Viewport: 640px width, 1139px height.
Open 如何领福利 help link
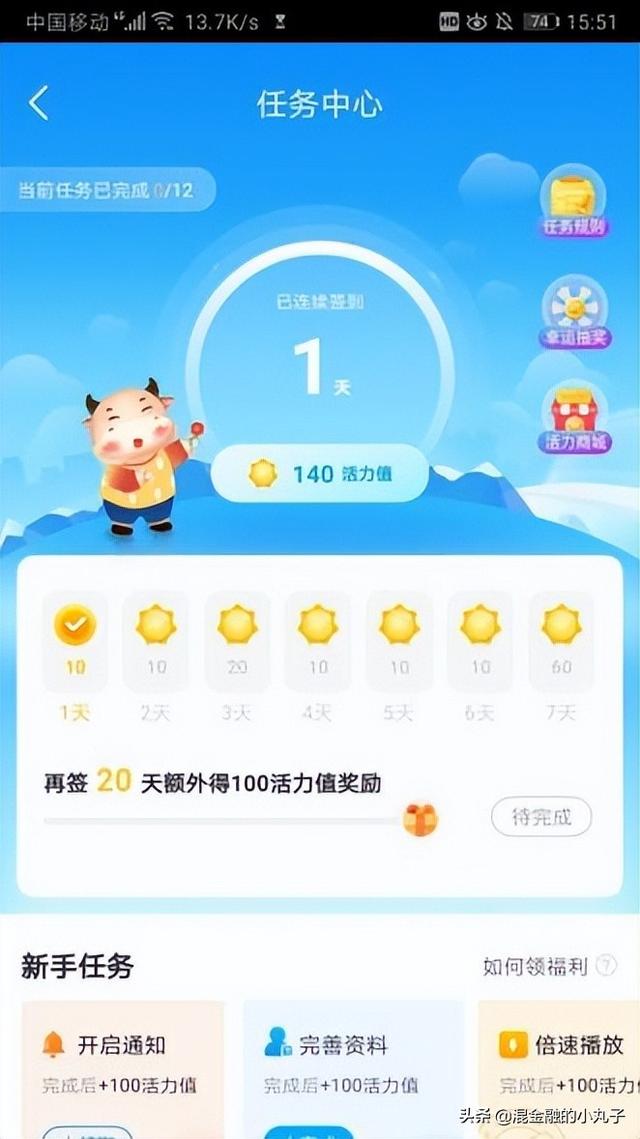pyautogui.click(x=549, y=966)
